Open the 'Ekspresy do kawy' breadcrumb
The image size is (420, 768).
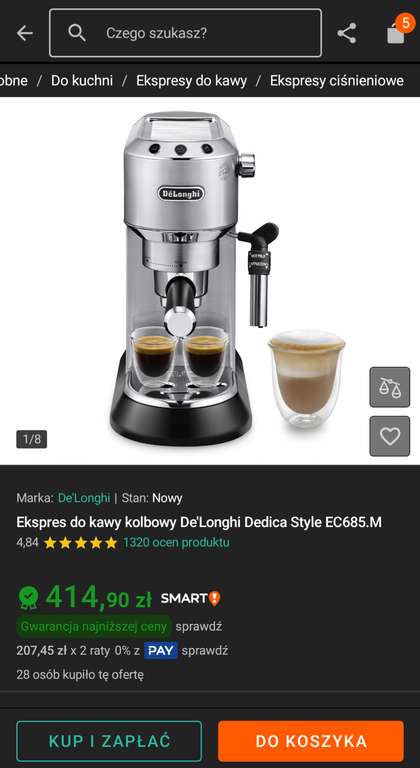pos(192,80)
